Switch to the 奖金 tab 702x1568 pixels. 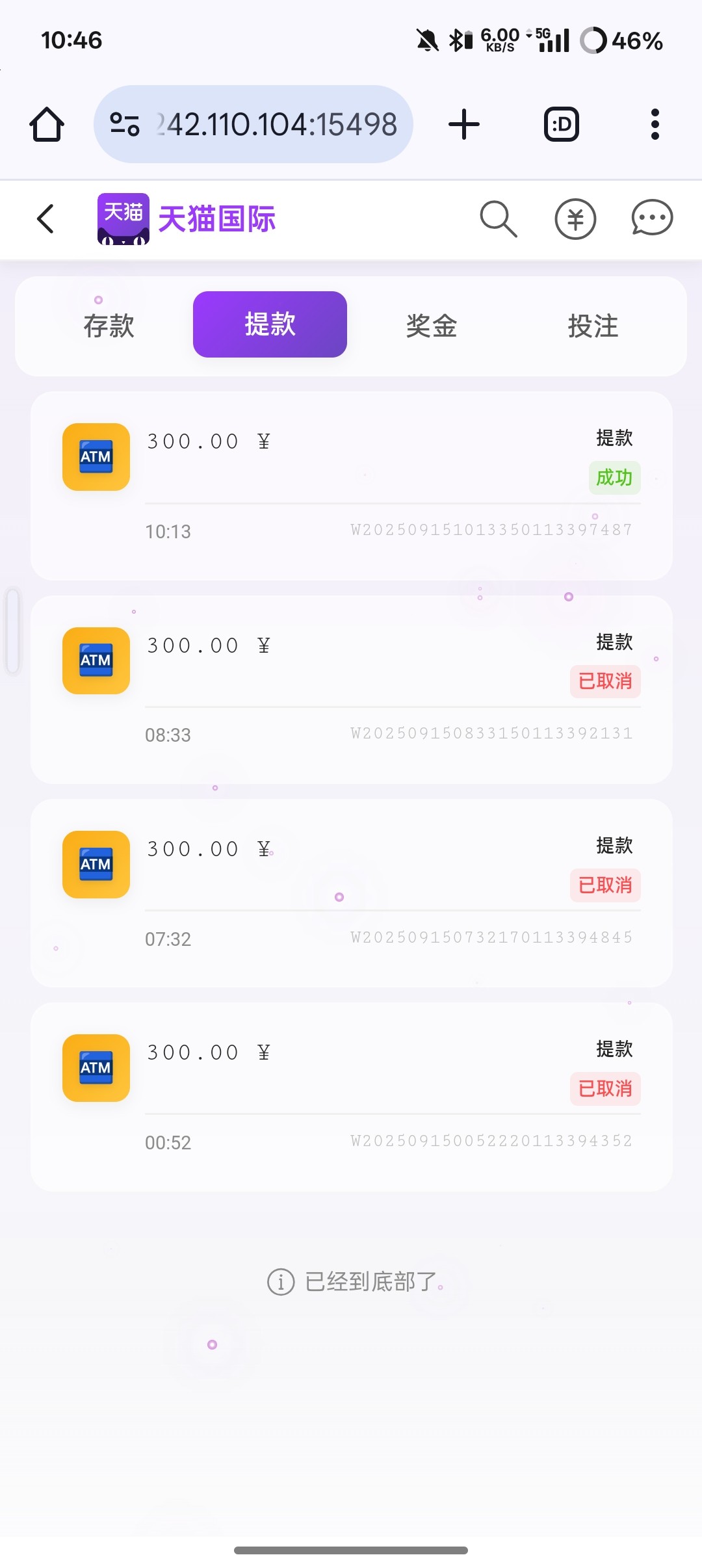(x=432, y=325)
